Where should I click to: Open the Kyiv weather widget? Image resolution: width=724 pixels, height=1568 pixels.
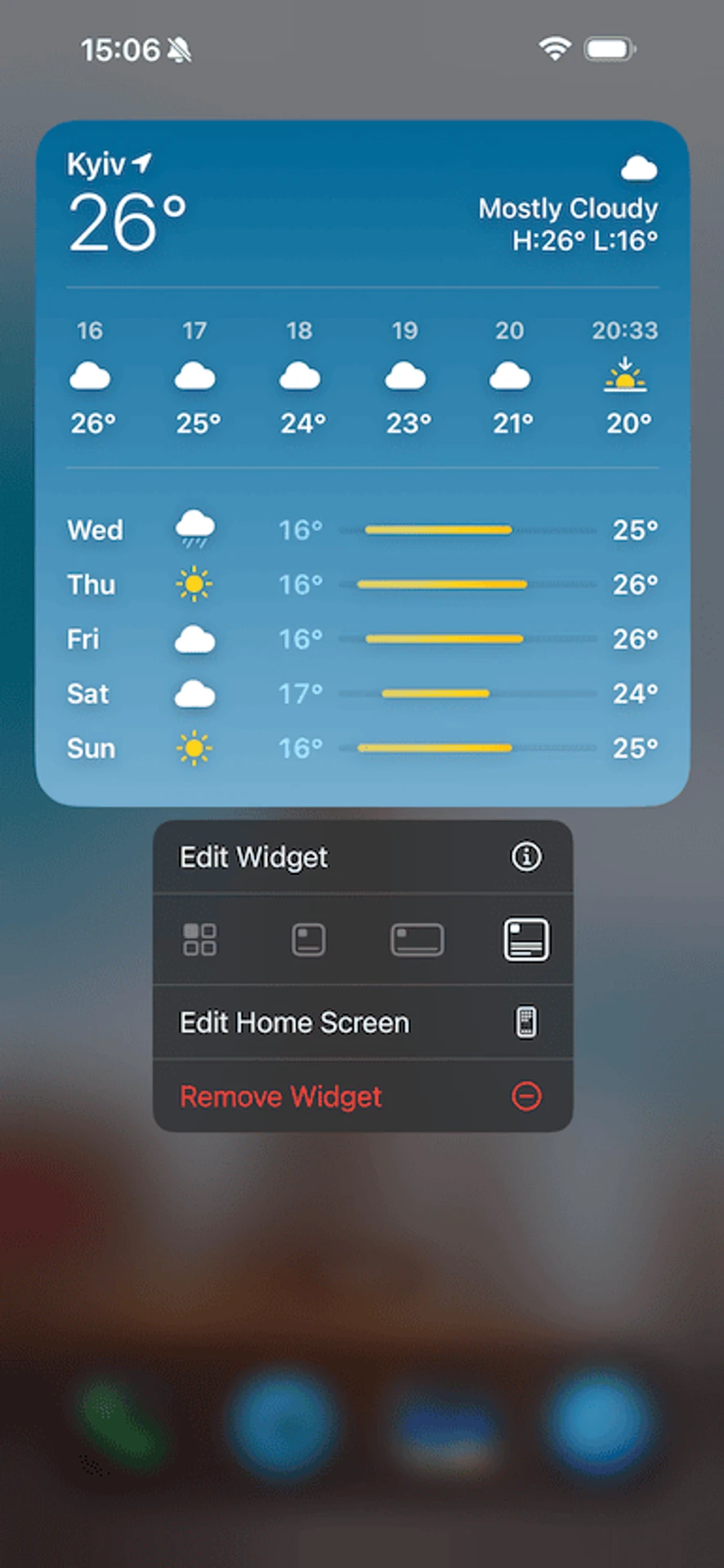(362, 463)
